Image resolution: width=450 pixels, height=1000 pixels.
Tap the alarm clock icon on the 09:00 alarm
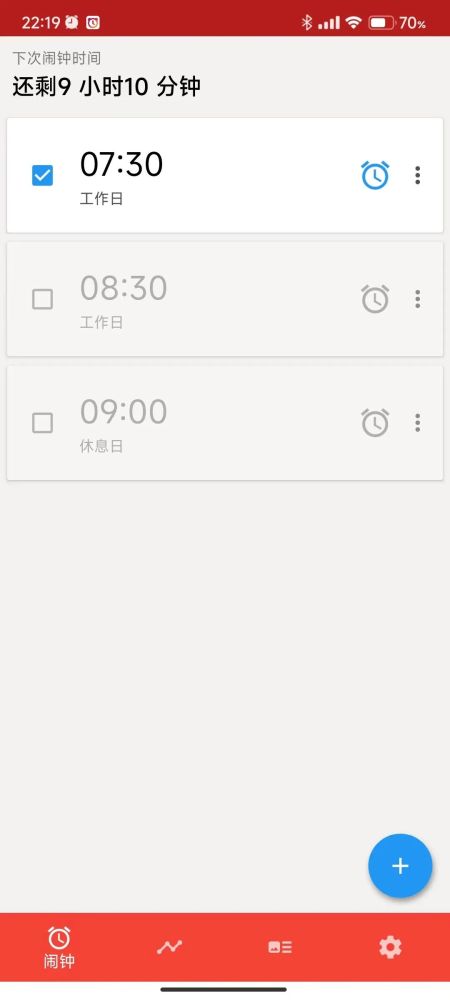[x=375, y=423]
